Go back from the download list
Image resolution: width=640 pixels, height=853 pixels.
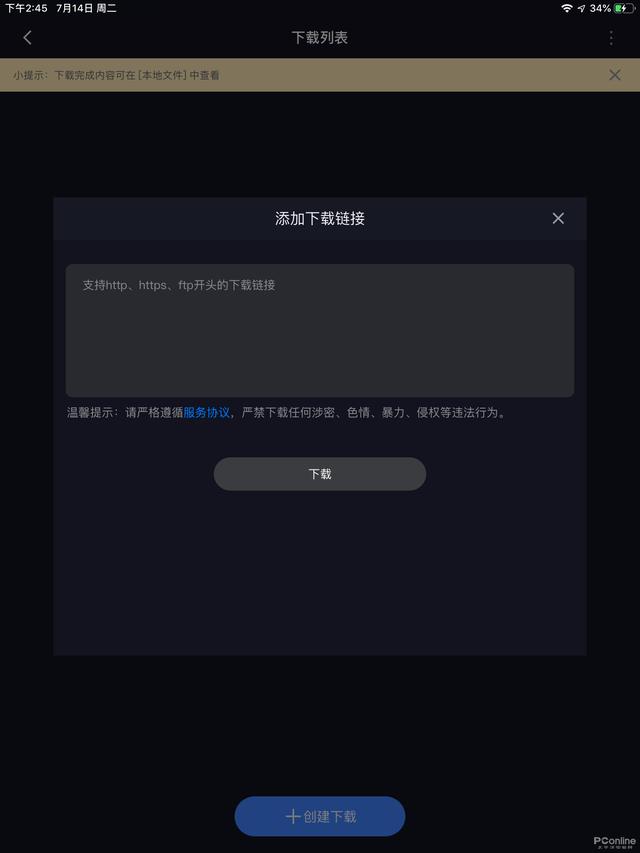[x=27, y=38]
